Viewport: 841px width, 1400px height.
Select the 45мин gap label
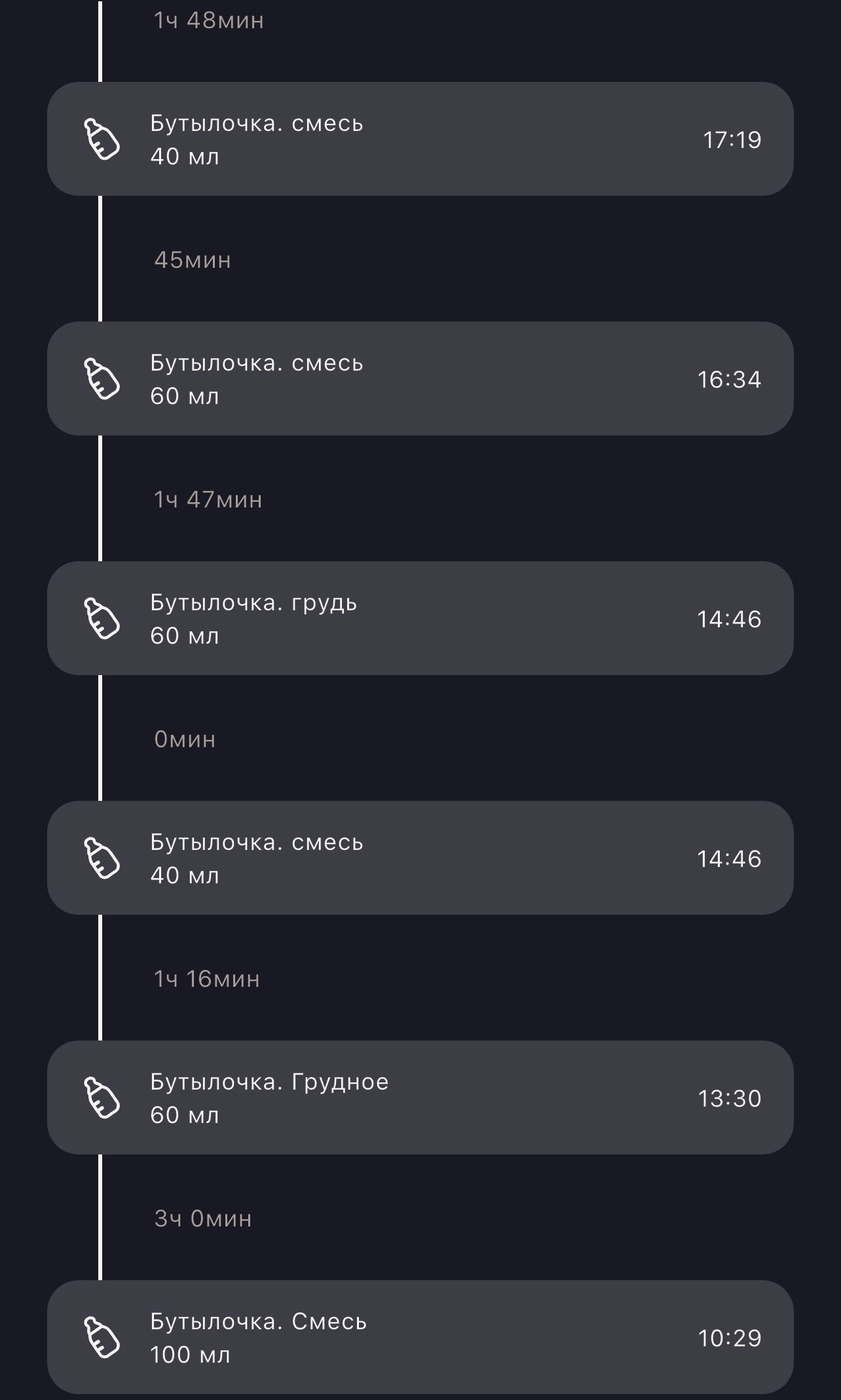click(191, 261)
